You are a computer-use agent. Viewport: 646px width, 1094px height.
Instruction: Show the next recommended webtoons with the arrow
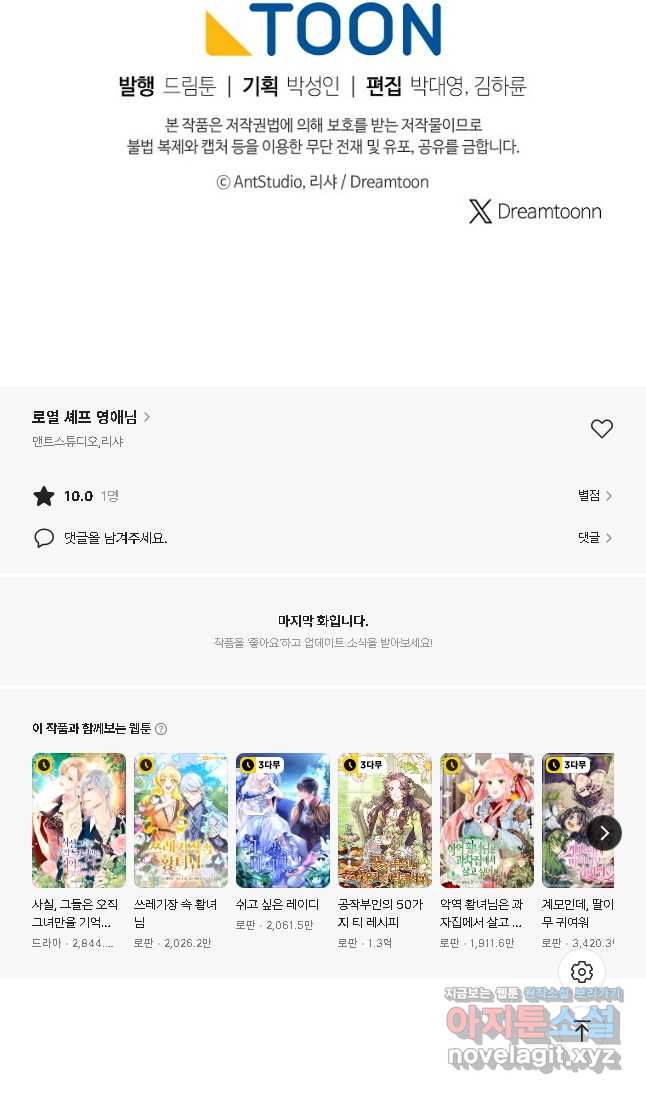coord(604,833)
